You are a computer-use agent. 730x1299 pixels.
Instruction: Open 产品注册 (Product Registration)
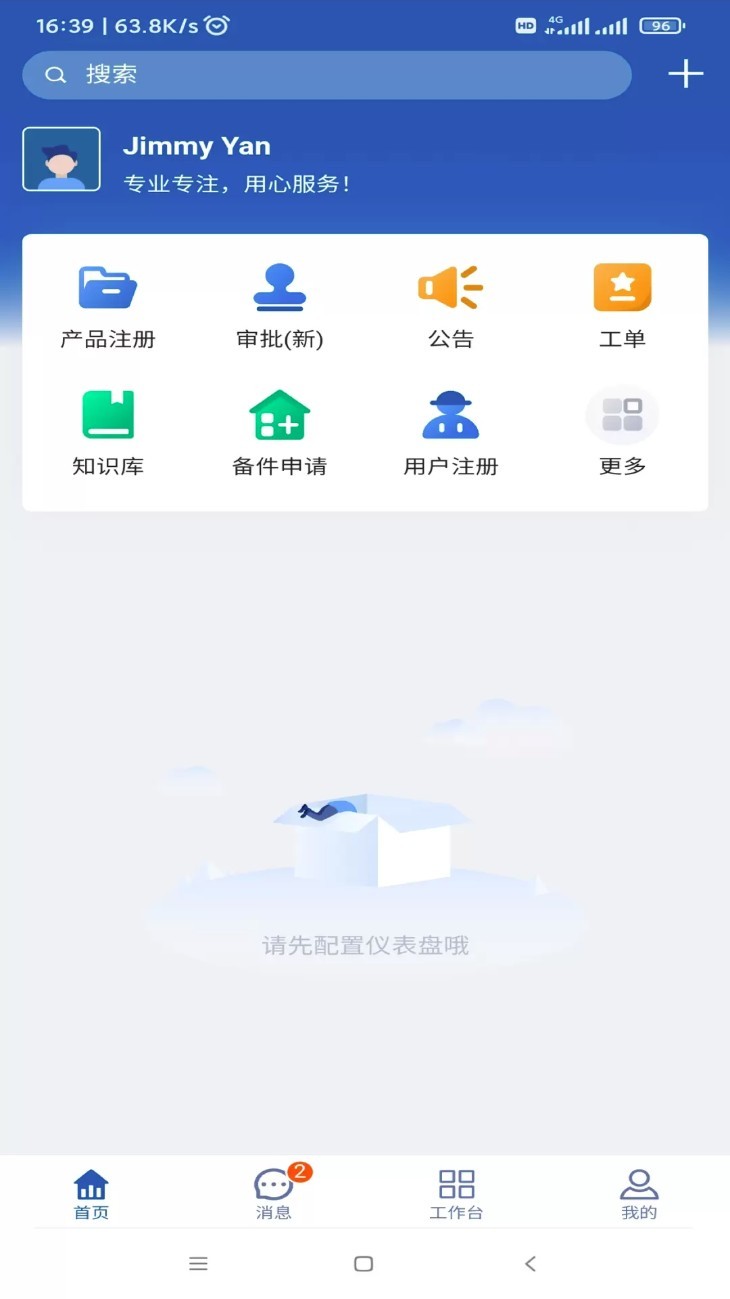point(106,300)
